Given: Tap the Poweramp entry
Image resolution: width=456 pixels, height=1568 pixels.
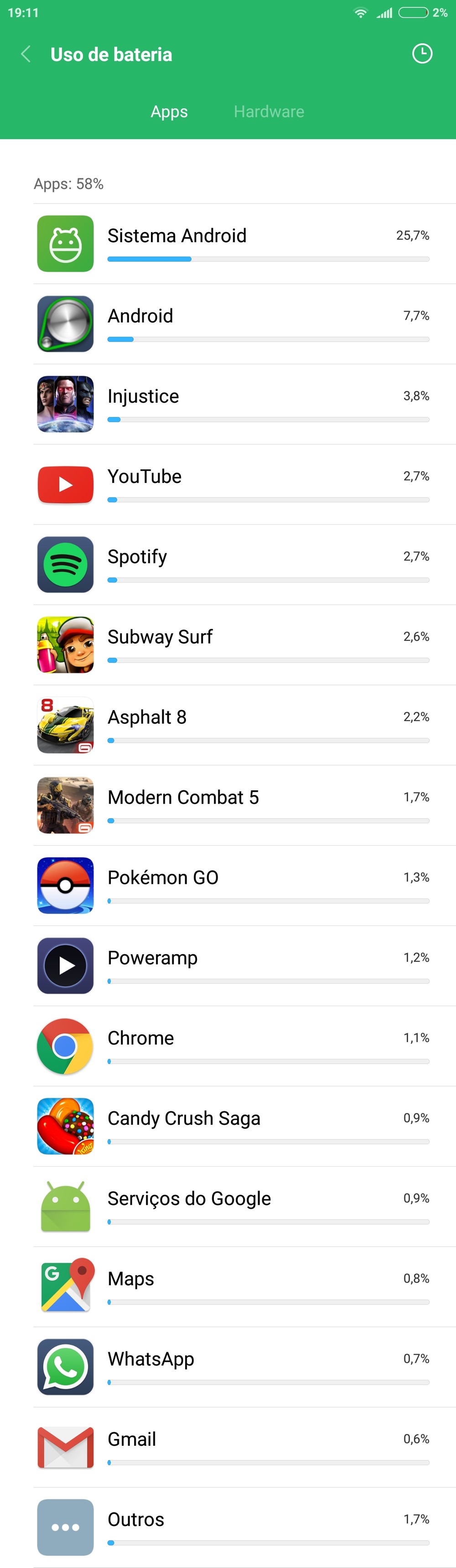Looking at the screenshot, I should coord(244,966).
